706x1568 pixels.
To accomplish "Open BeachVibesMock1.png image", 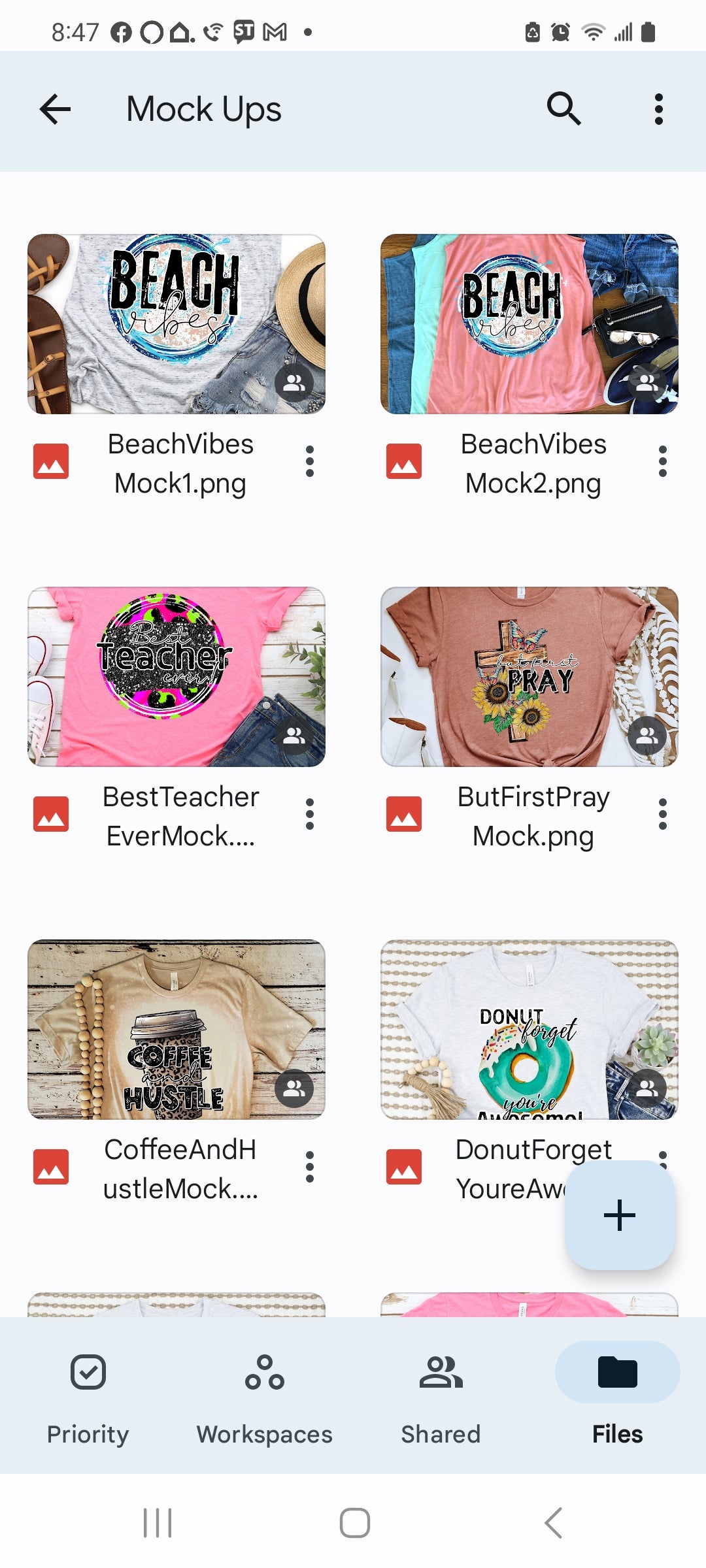I will coord(176,324).
